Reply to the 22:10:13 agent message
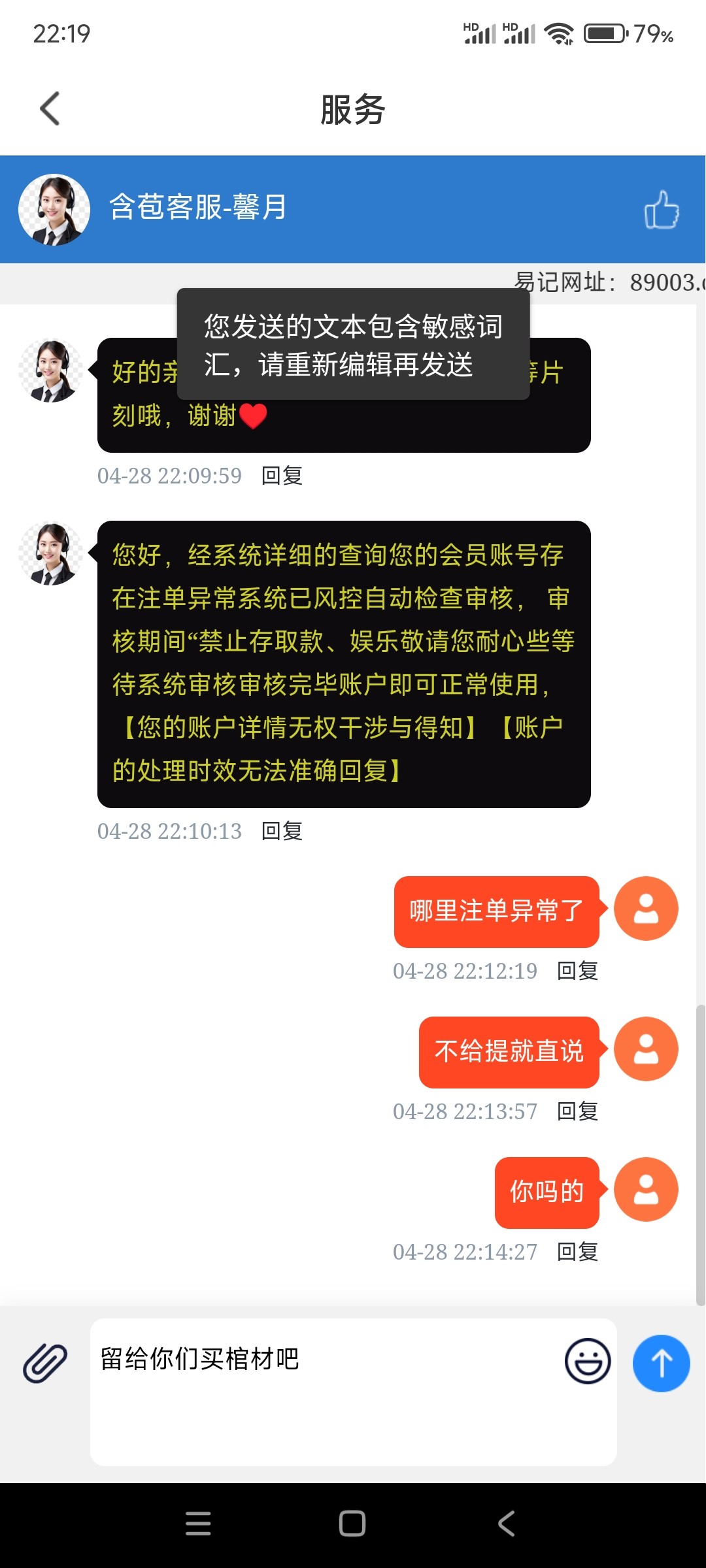 point(282,831)
